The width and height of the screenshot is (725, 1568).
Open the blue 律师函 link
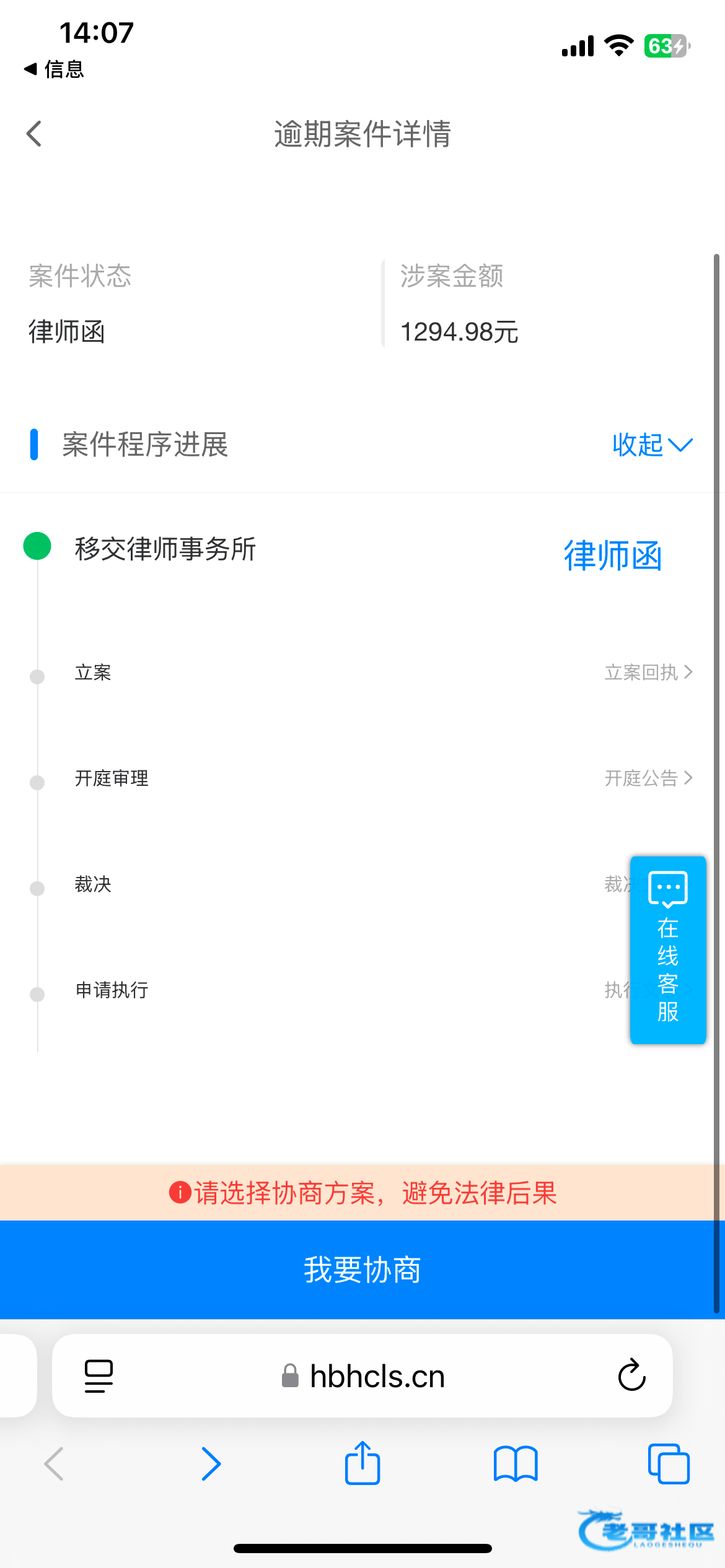coord(613,555)
